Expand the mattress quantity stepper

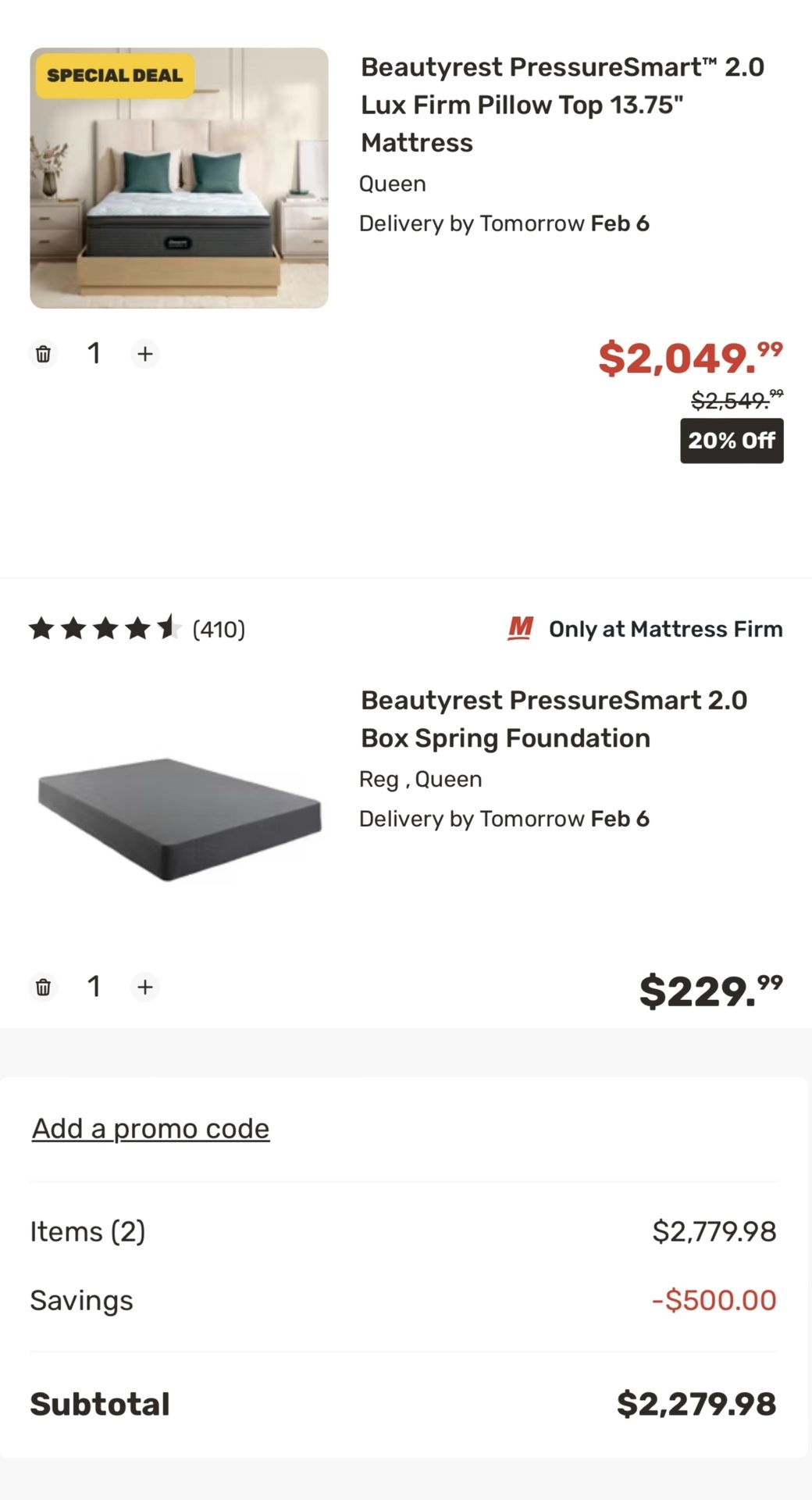[94, 353]
